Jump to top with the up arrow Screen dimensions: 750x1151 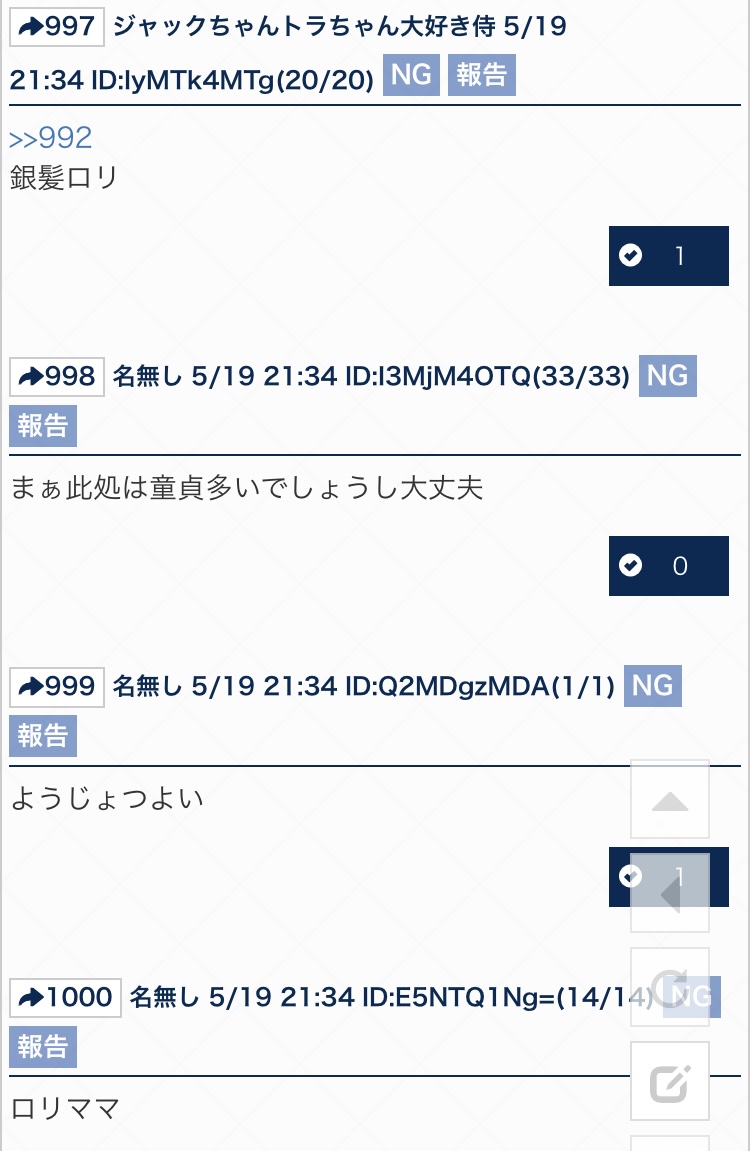pos(670,800)
